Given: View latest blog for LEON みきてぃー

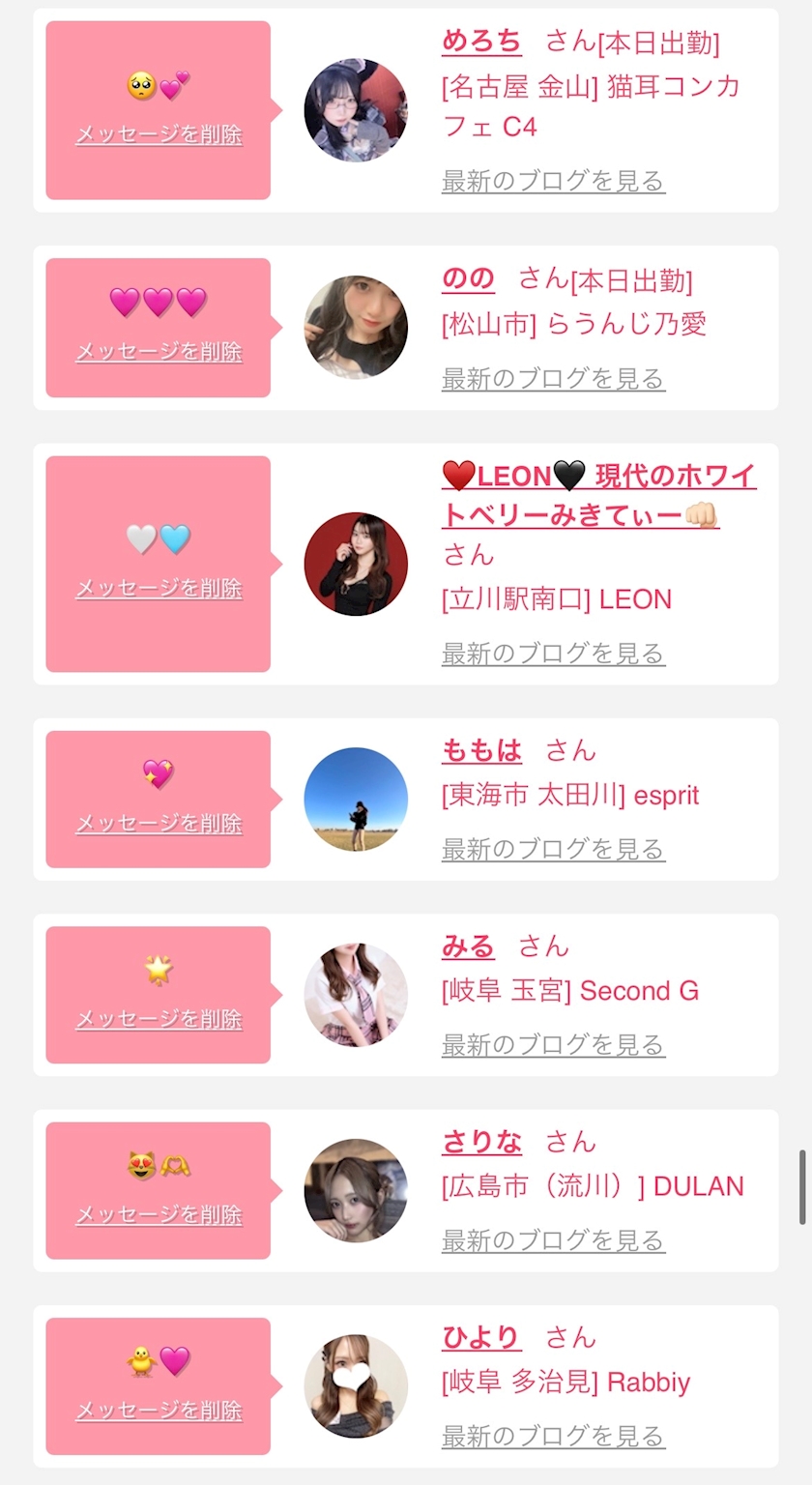Looking at the screenshot, I should tap(554, 654).
